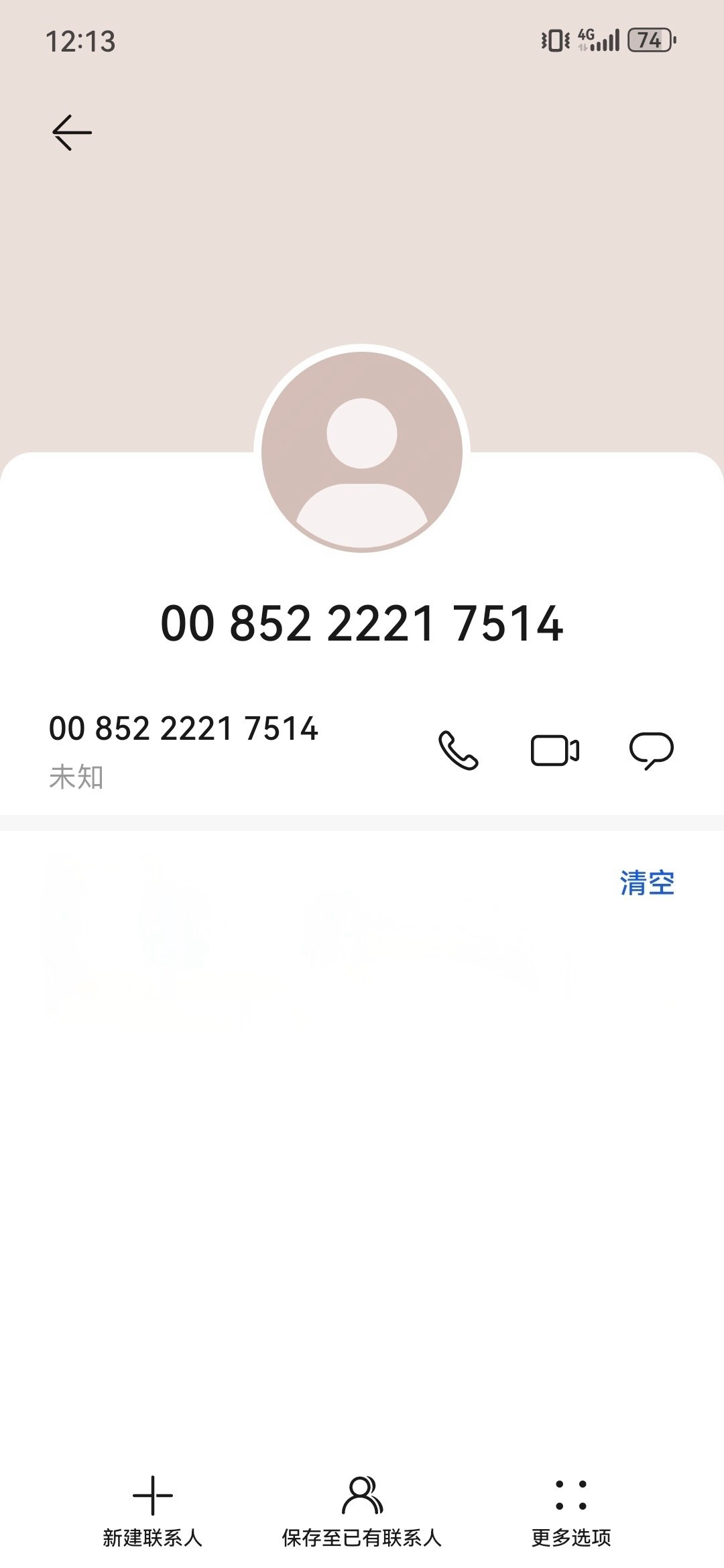Tap the number entry above 未知

[x=184, y=729]
